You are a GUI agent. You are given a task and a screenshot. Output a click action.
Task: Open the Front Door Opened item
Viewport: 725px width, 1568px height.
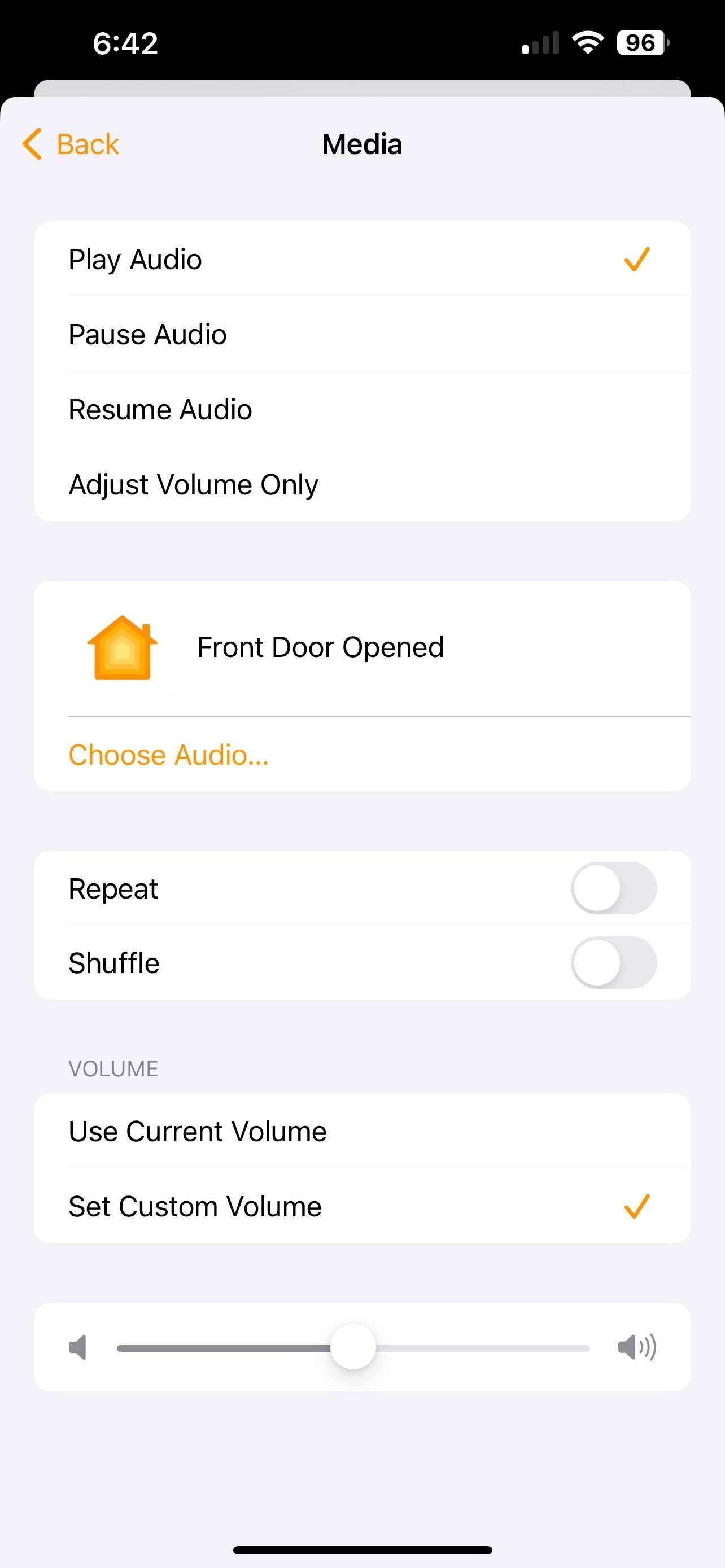(x=319, y=646)
